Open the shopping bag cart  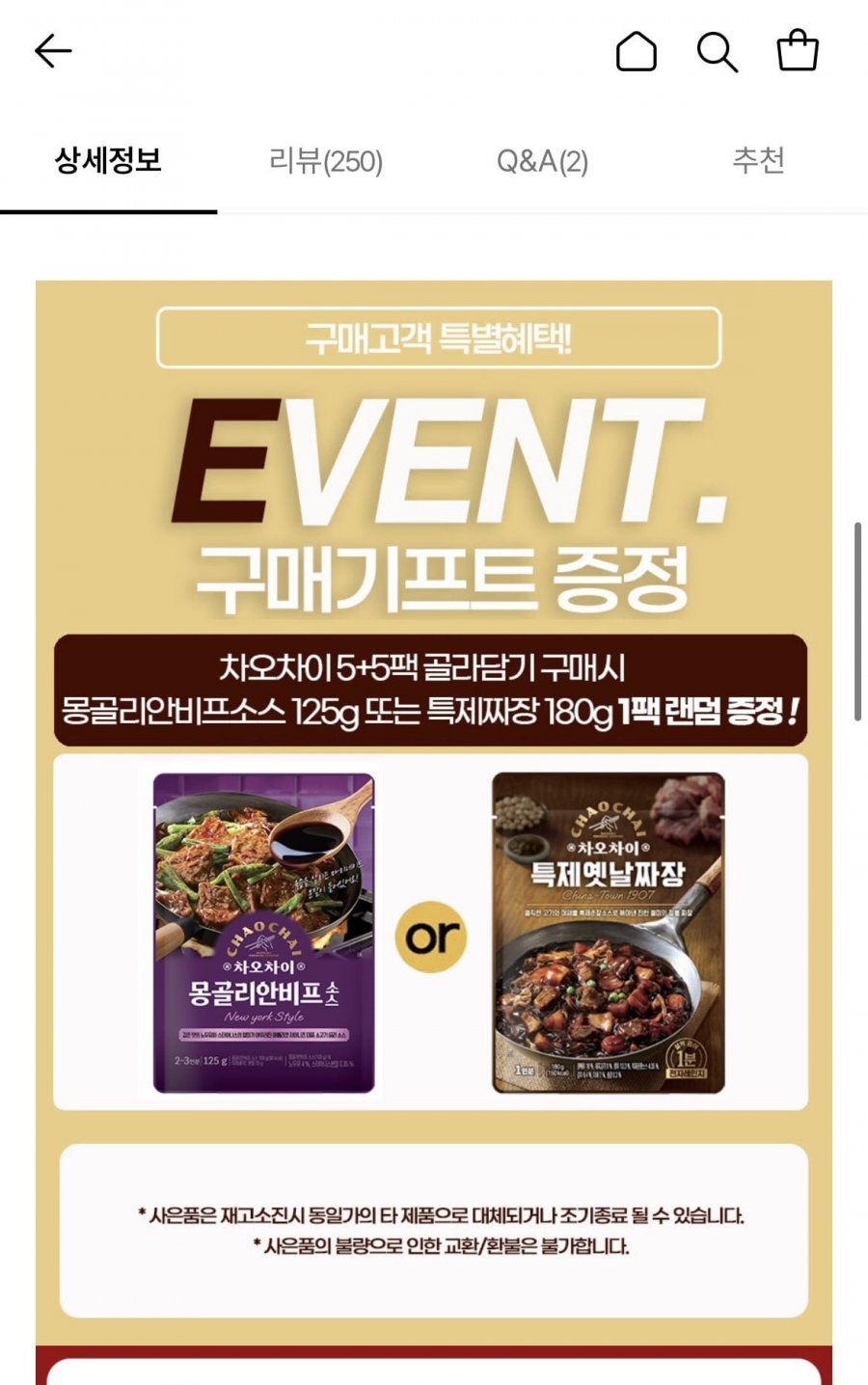[798, 51]
